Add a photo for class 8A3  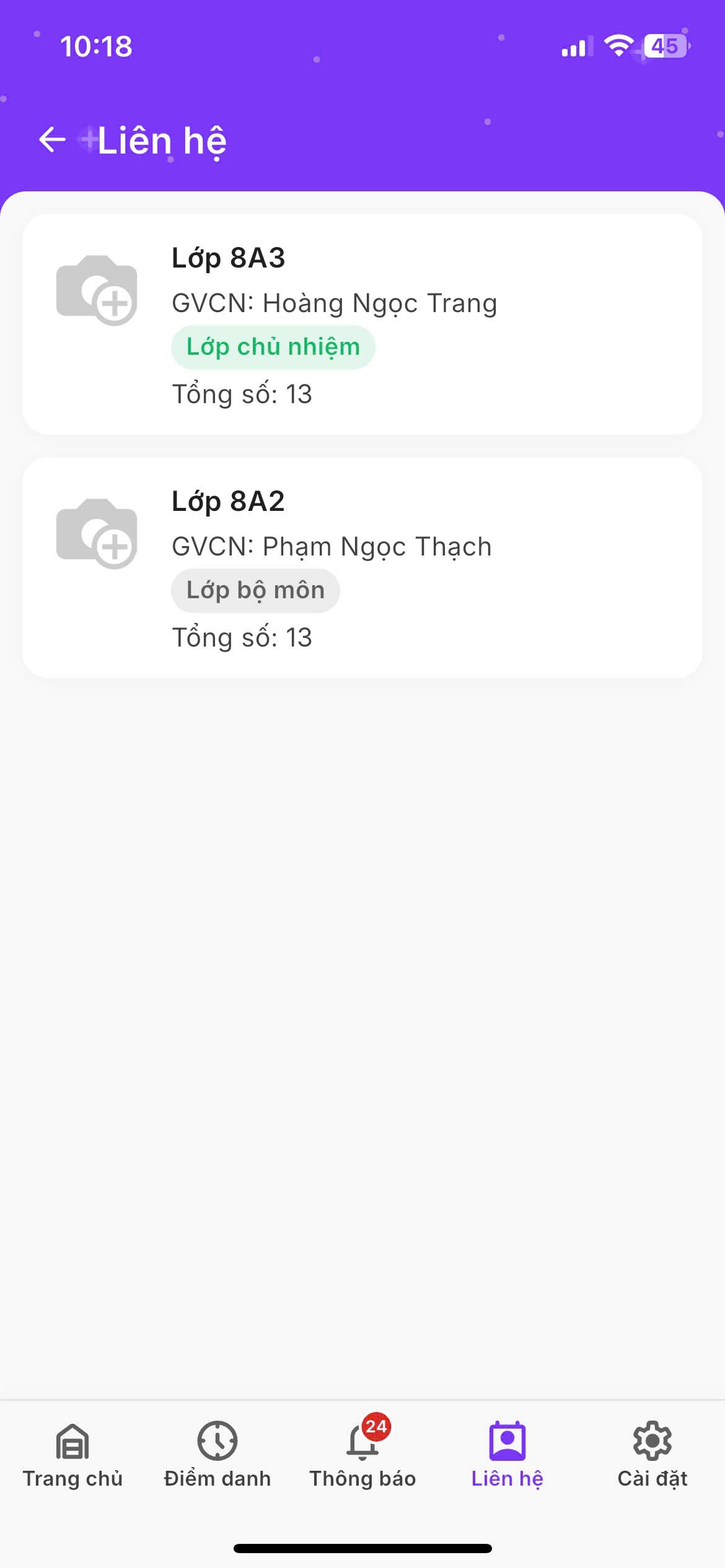(97, 289)
